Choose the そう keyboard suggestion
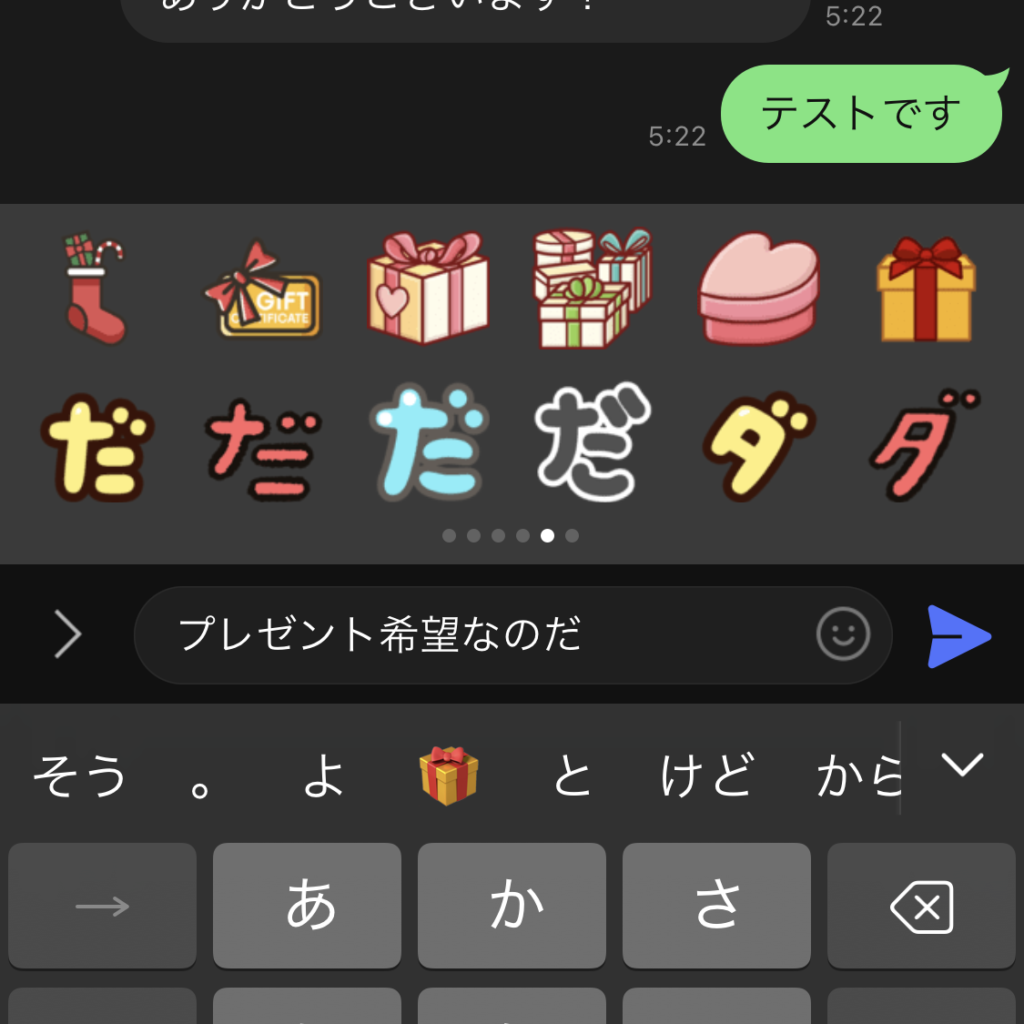Image resolution: width=1024 pixels, height=1024 pixels. (80, 776)
